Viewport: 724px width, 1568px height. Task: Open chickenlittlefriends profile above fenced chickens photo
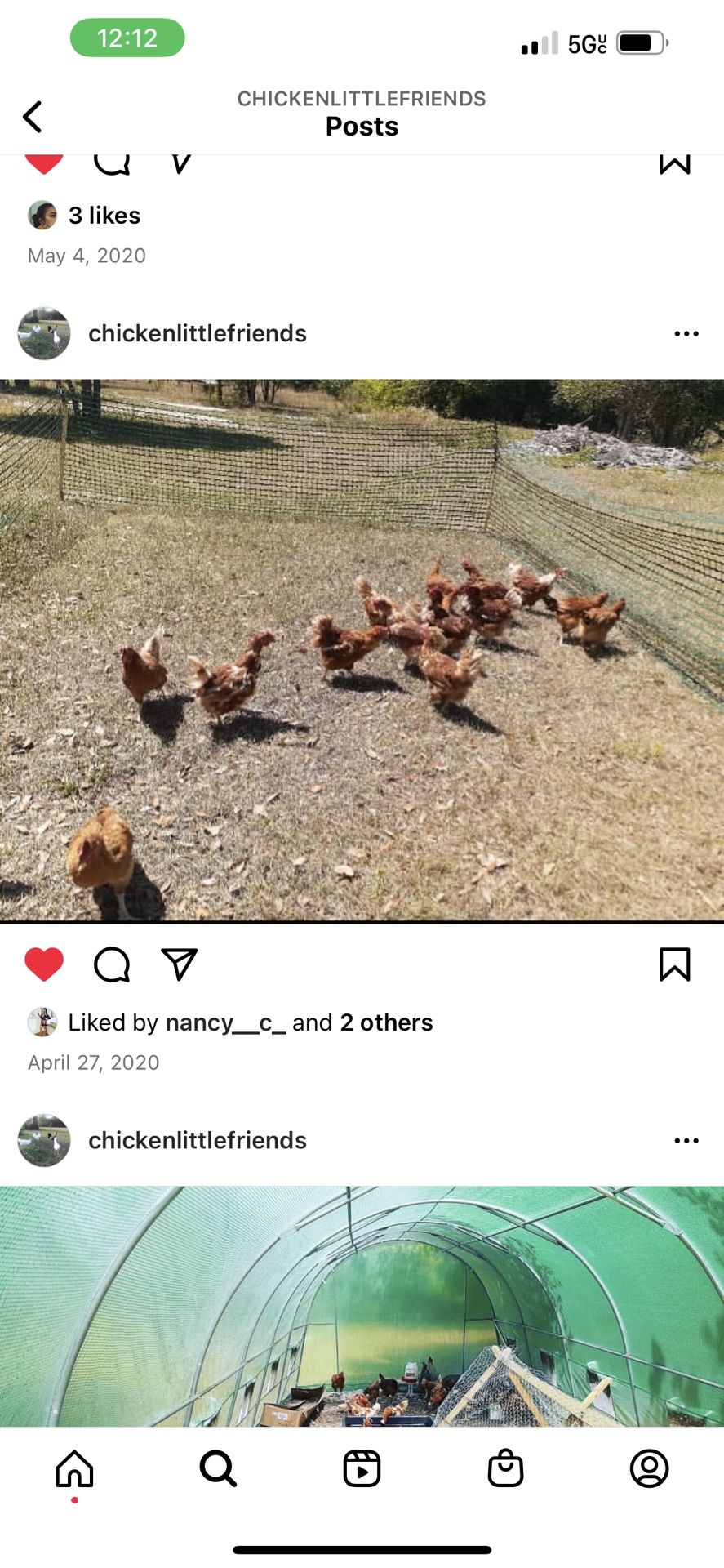(198, 333)
